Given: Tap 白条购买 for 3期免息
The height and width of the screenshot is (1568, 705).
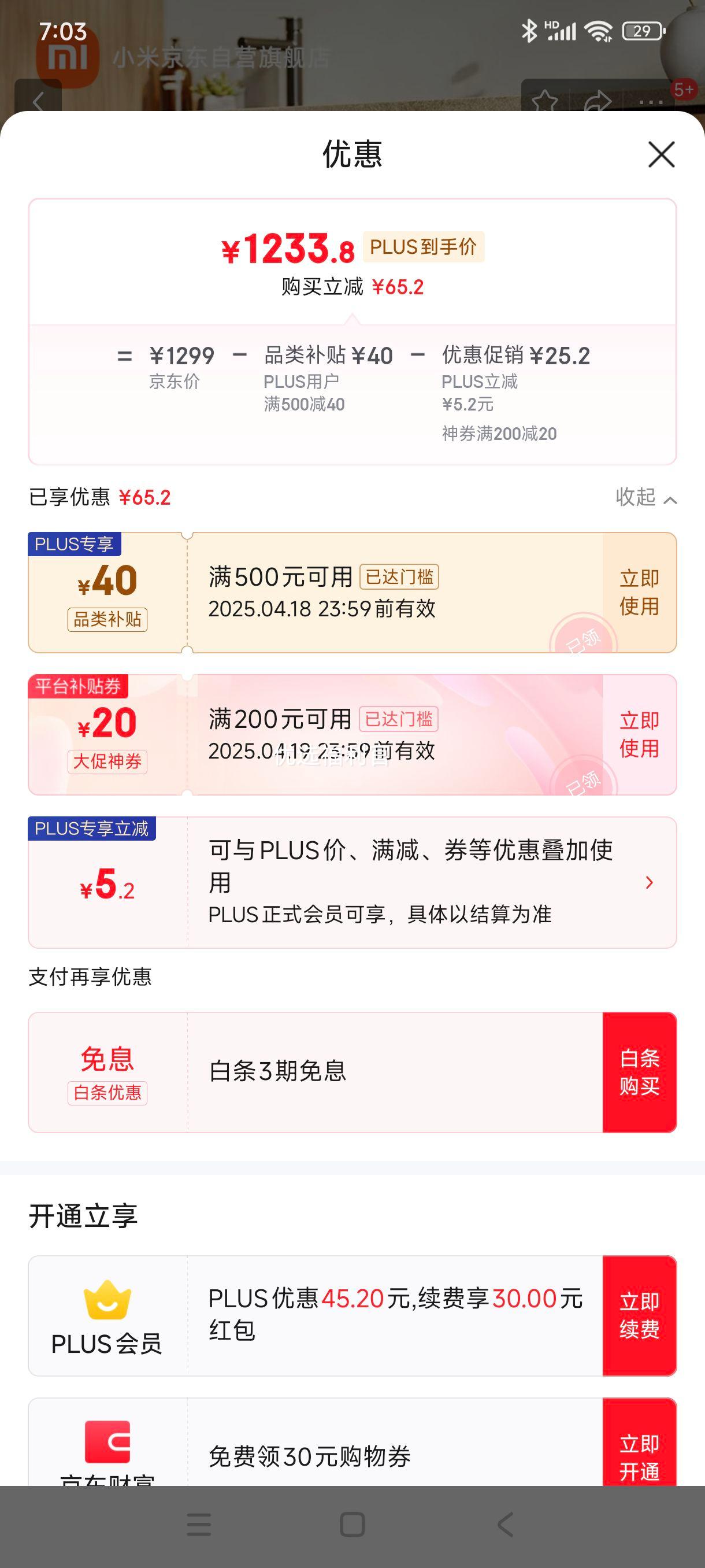Looking at the screenshot, I should click(639, 1073).
